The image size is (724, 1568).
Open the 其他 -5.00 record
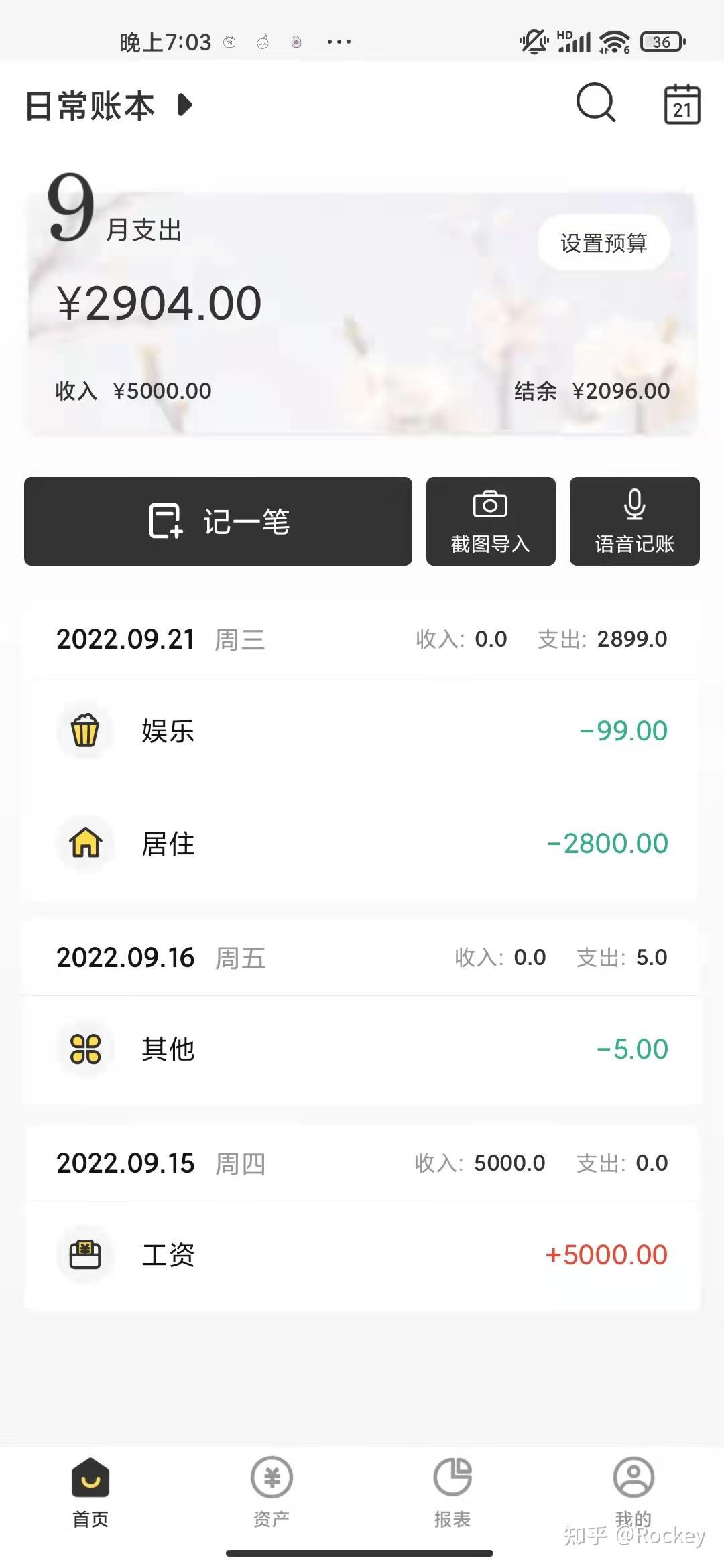click(x=362, y=1049)
